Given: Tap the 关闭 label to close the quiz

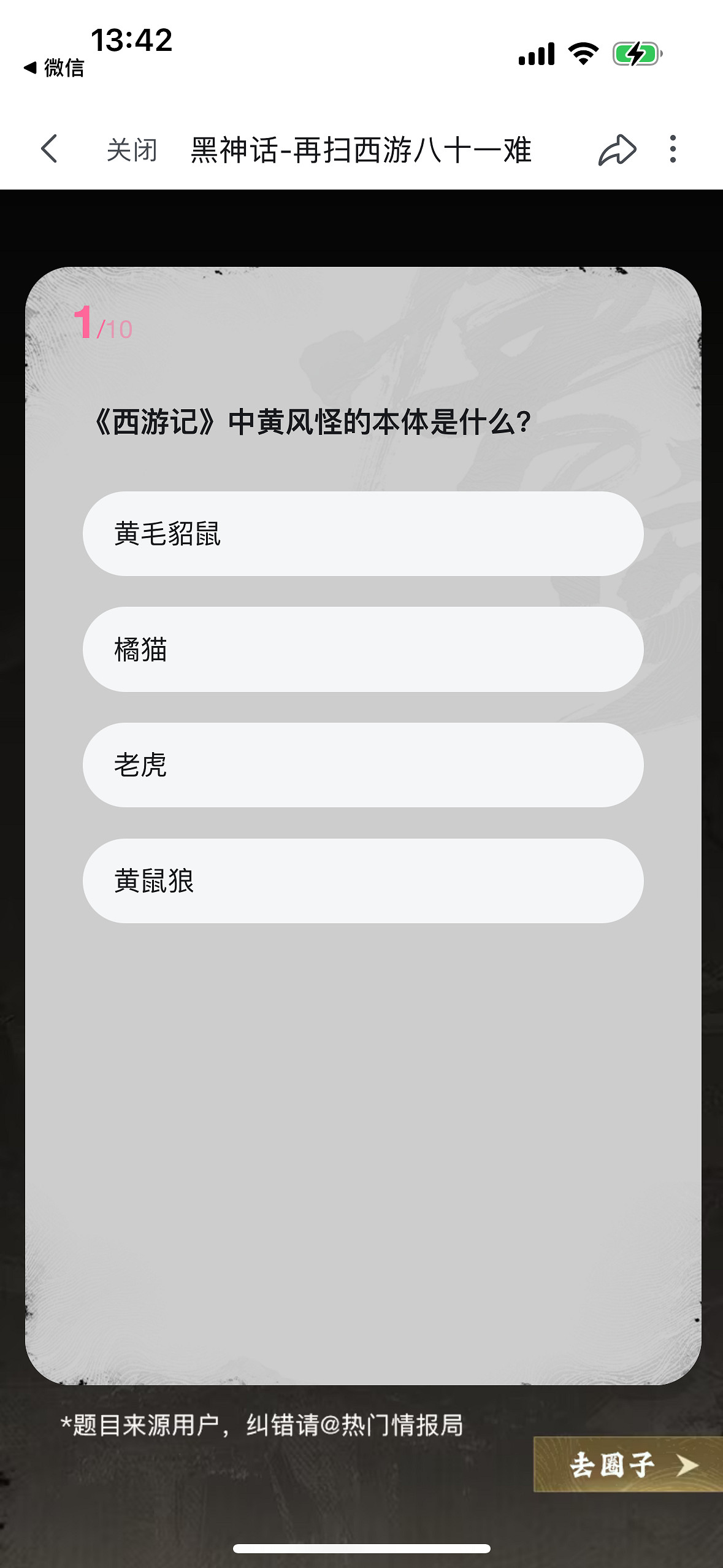Looking at the screenshot, I should 131,148.
